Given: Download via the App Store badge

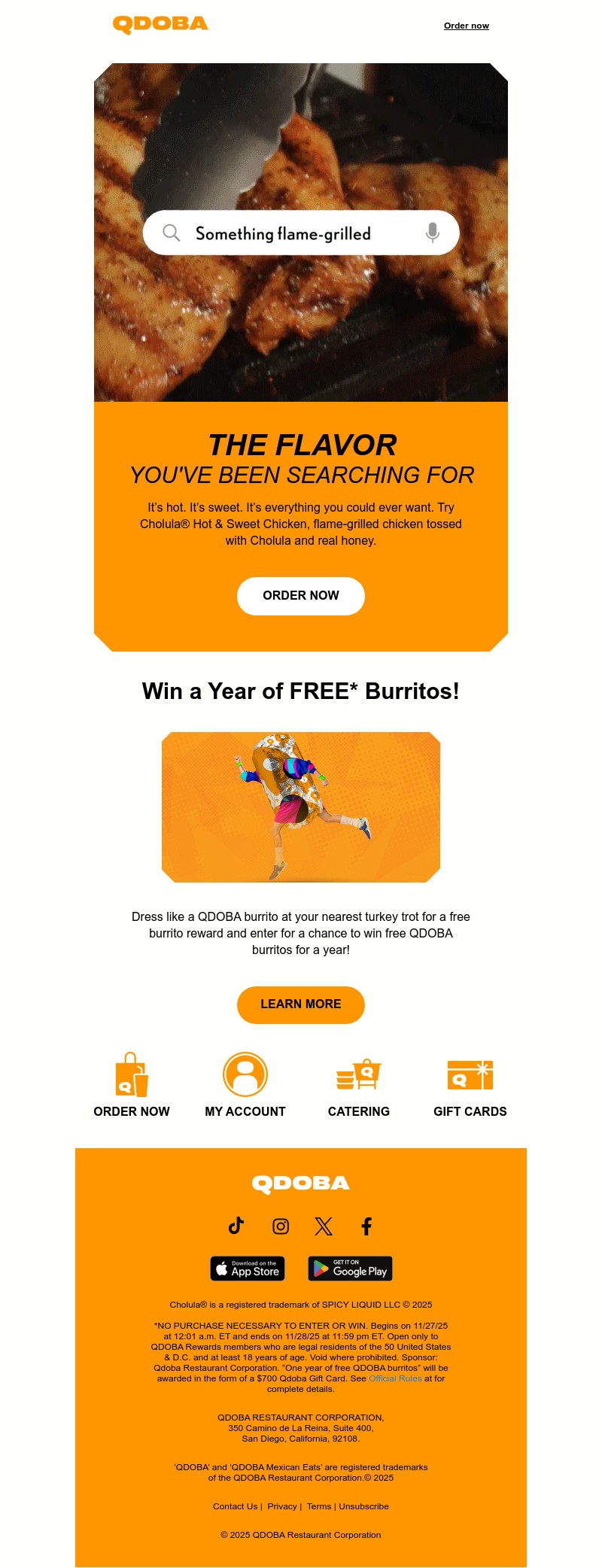Looking at the screenshot, I should pyautogui.click(x=247, y=1269).
